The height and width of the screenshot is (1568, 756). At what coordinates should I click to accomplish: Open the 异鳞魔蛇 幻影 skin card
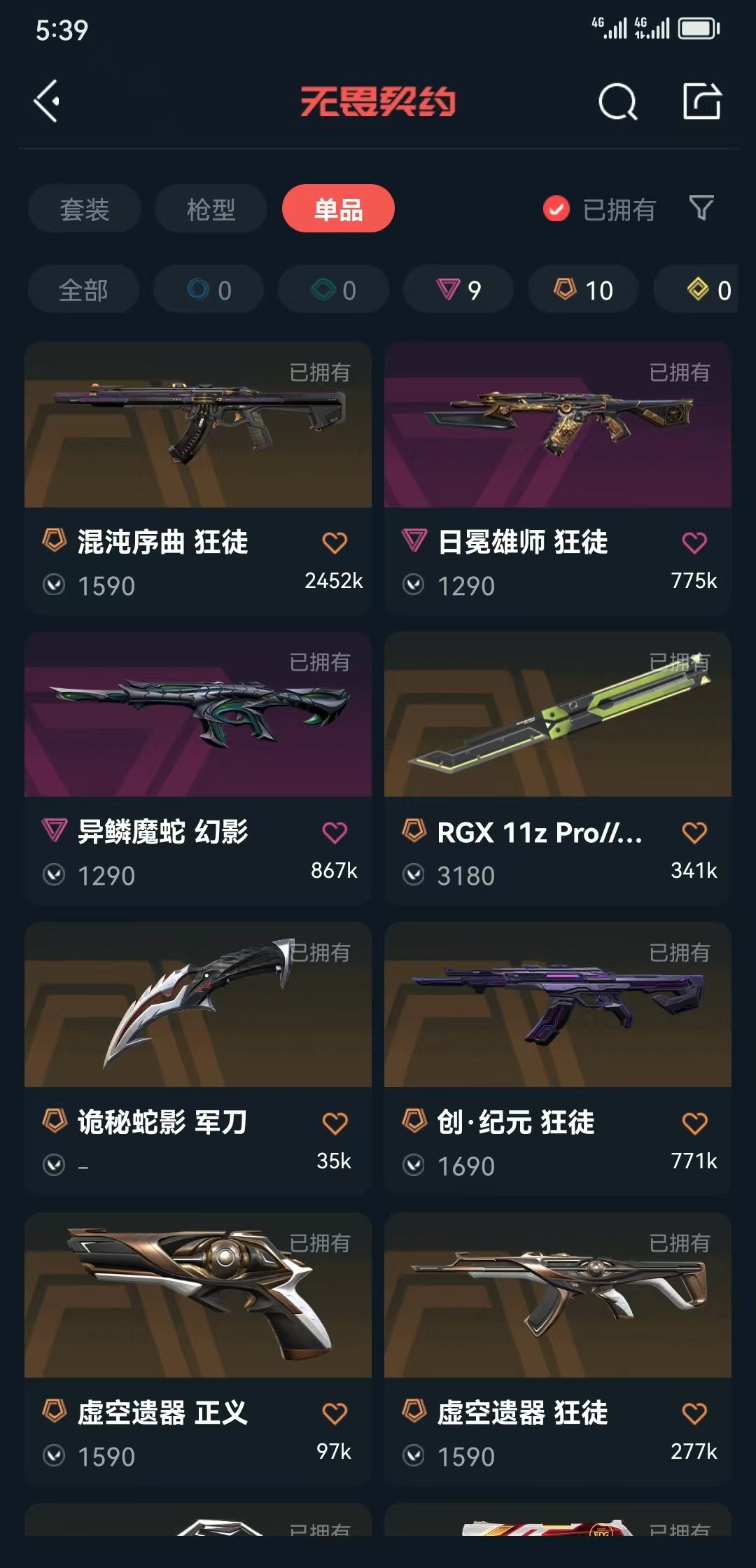point(198,768)
